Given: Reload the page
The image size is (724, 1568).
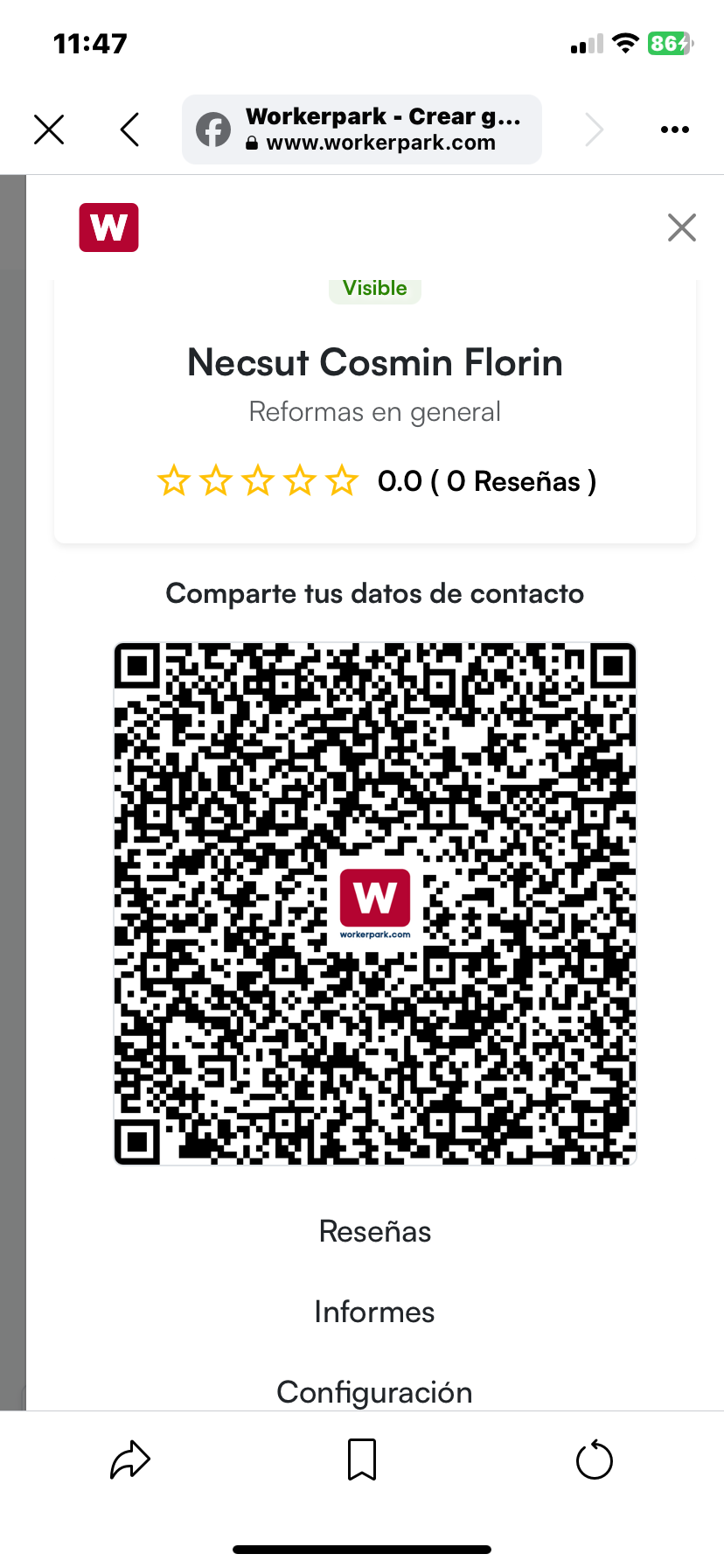Looking at the screenshot, I should (x=595, y=1459).
